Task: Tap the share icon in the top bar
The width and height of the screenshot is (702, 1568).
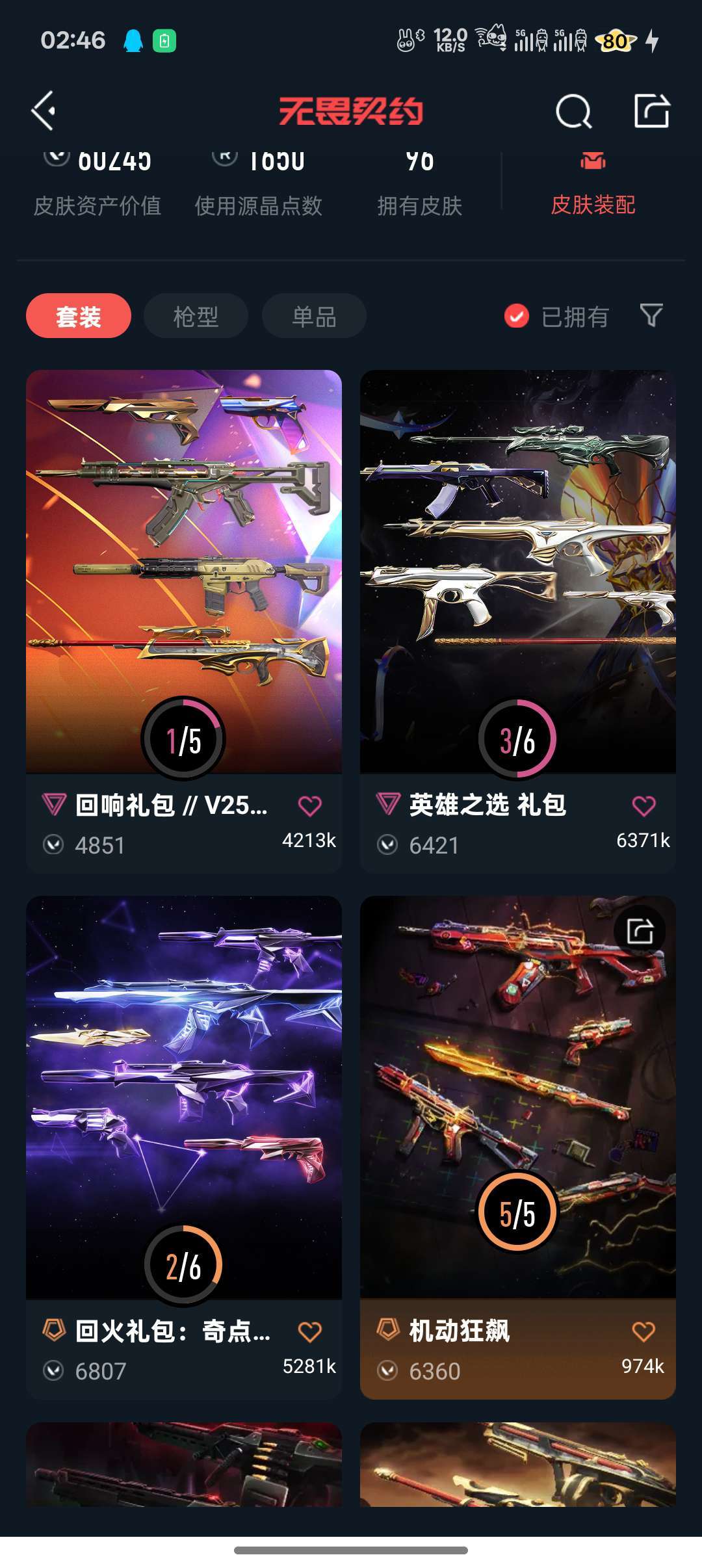Action: tap(651, 111)
